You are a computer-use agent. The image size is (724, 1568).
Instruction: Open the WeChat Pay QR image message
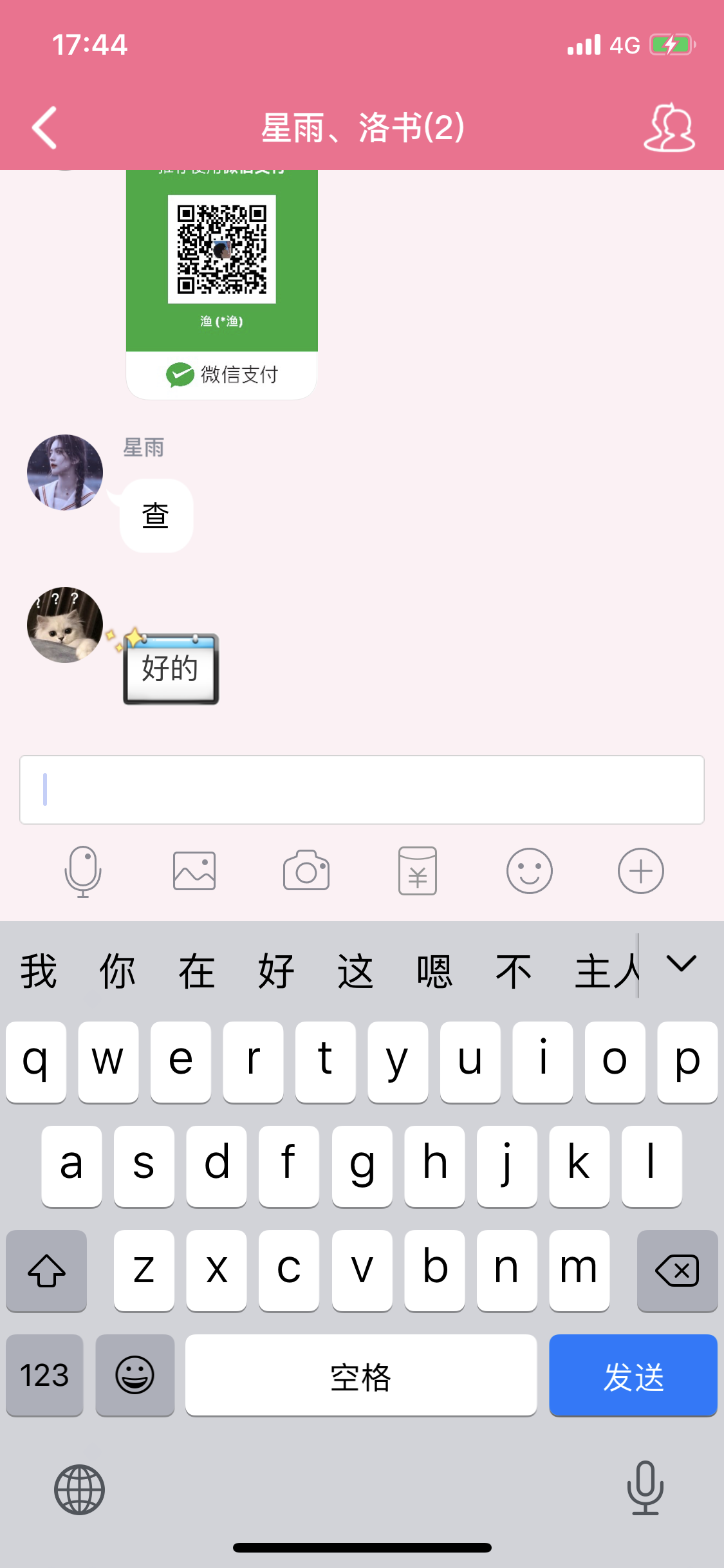point(221,284)
